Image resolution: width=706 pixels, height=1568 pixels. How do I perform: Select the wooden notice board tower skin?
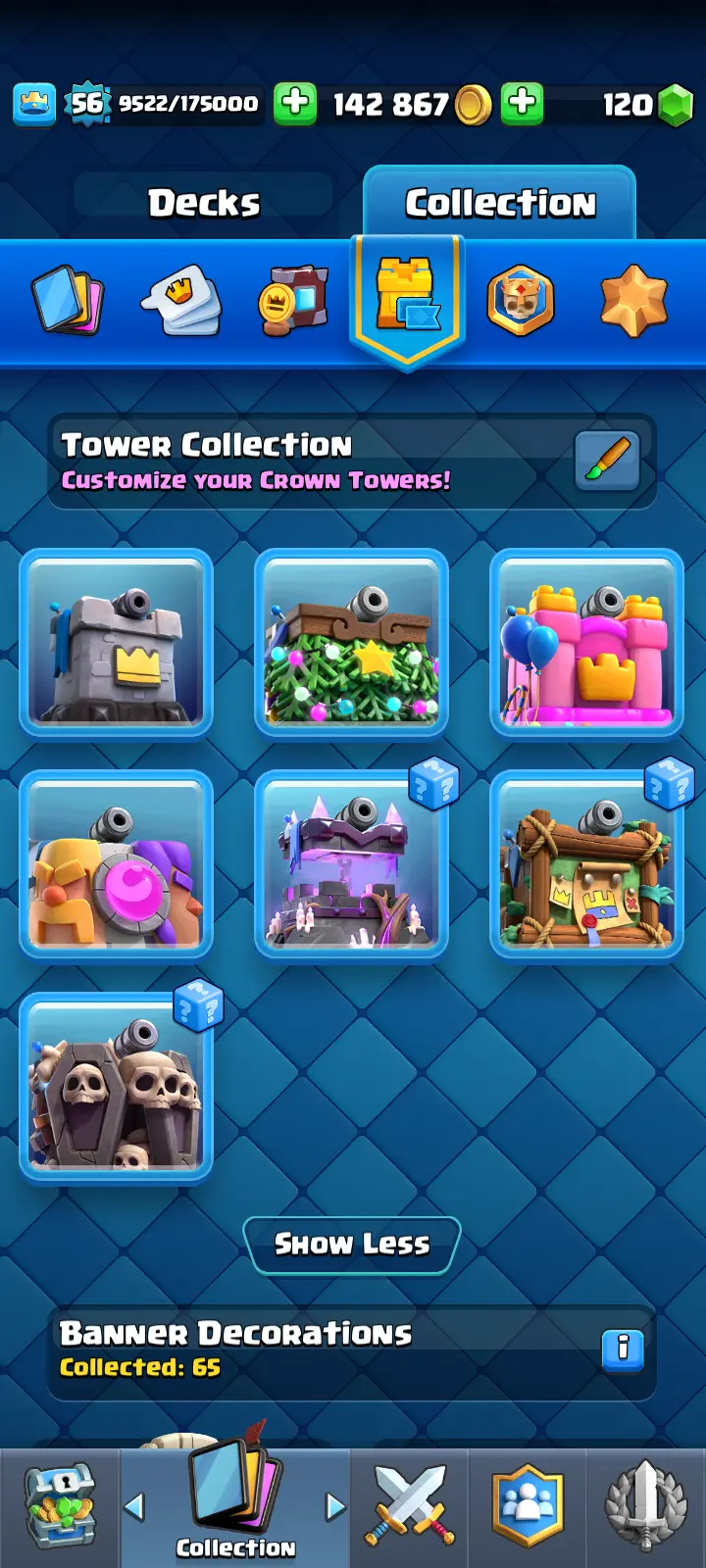click(x=586, y=864)
